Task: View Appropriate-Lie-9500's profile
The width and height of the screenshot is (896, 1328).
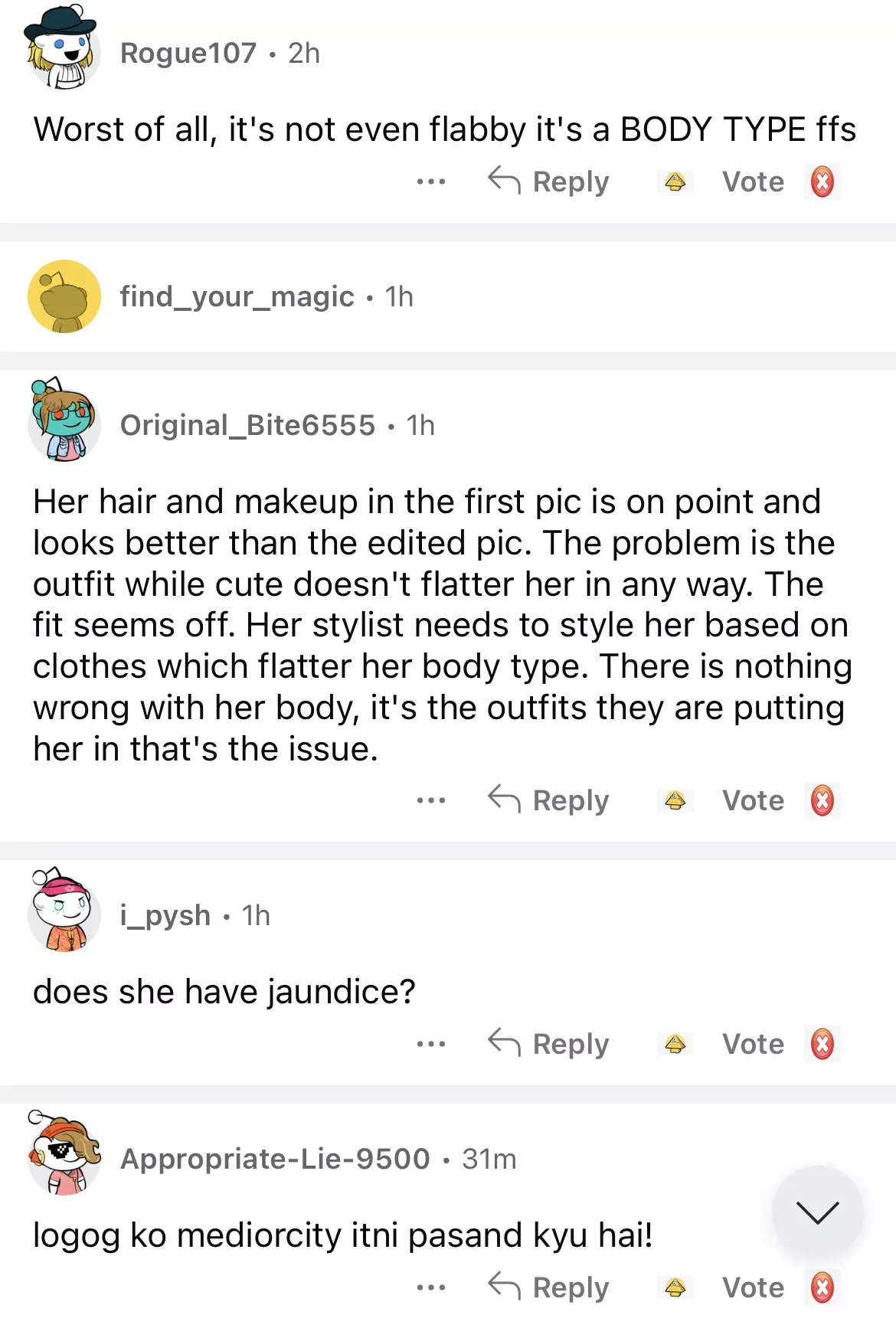Action: point(275,1159)
